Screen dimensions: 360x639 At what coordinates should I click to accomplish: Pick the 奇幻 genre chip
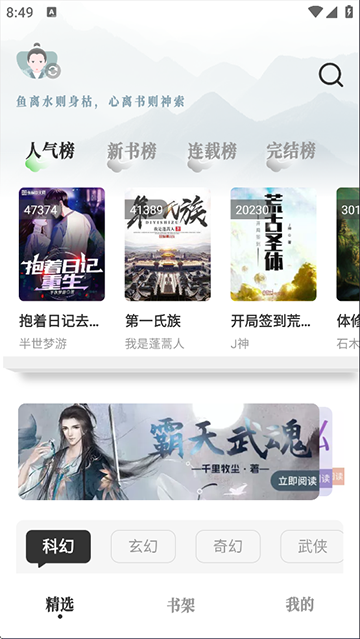pyautogui.click(x=228, y=546)
